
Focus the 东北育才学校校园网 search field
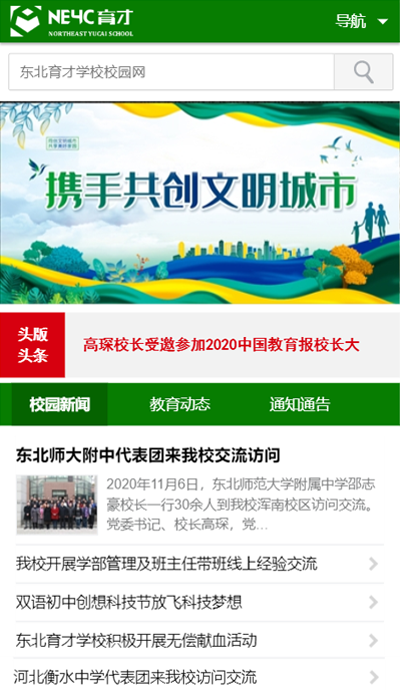click(171, 72)
